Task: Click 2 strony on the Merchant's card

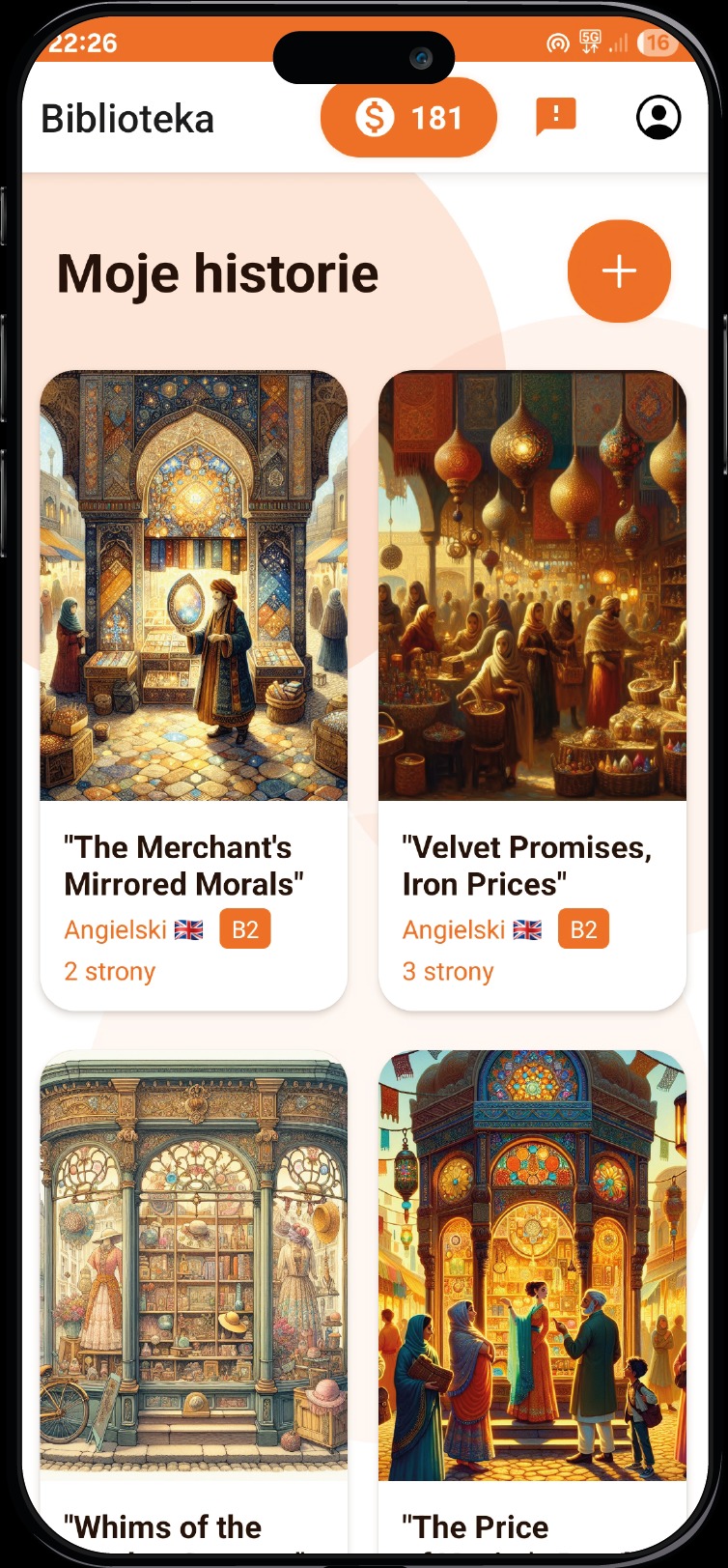Action: (109, 971)
